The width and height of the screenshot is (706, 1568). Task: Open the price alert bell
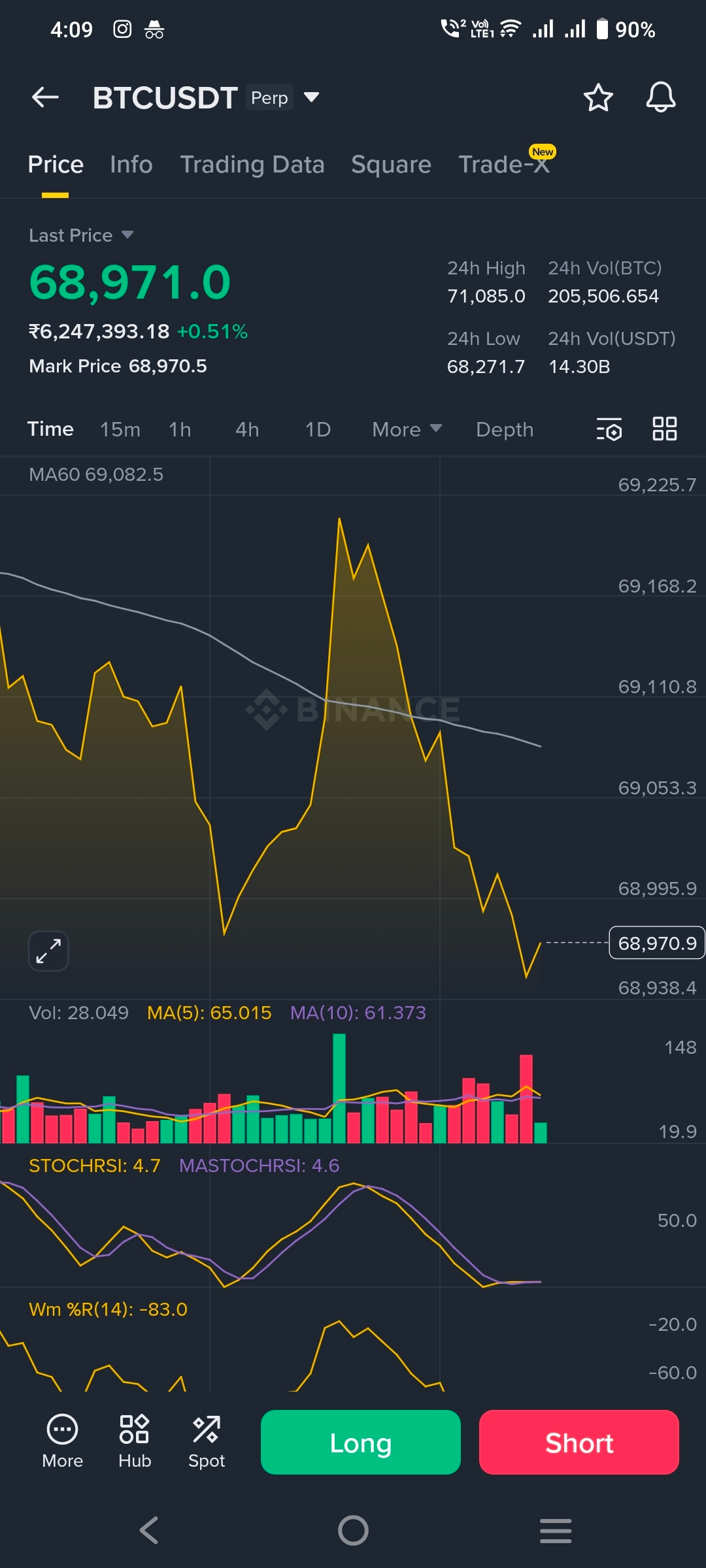click(x=660, y=98)
